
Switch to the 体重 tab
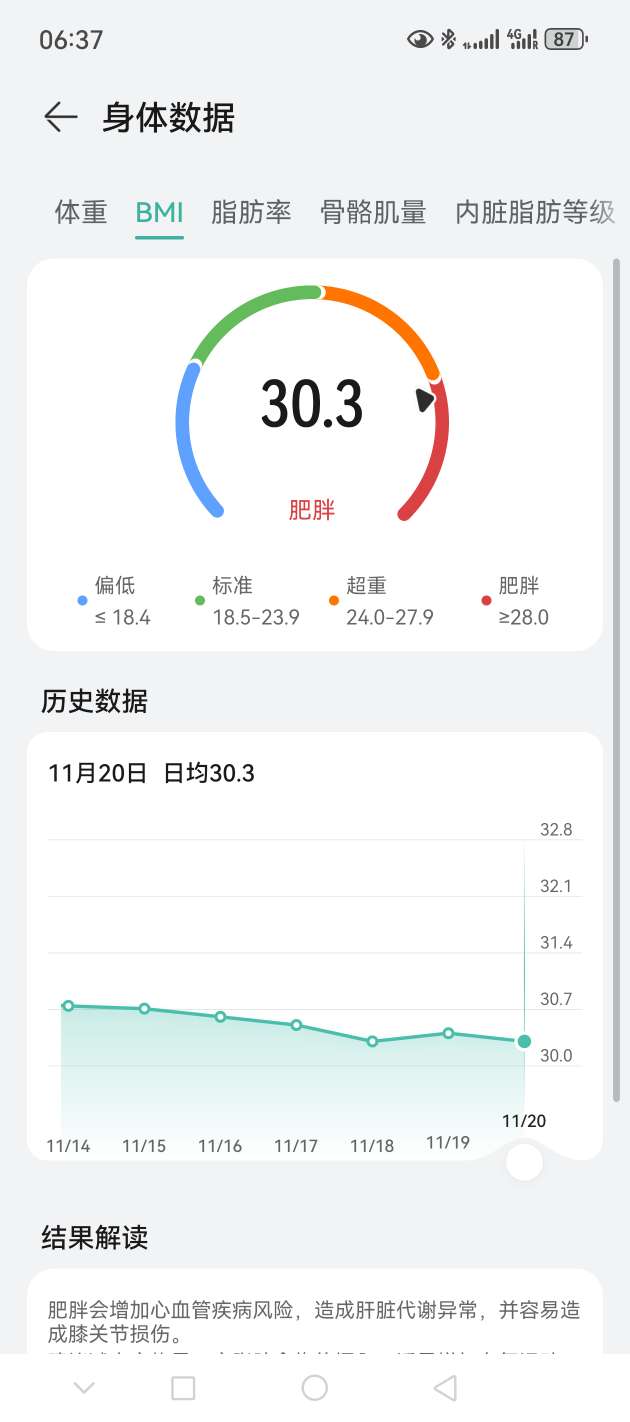coord(81,212)
